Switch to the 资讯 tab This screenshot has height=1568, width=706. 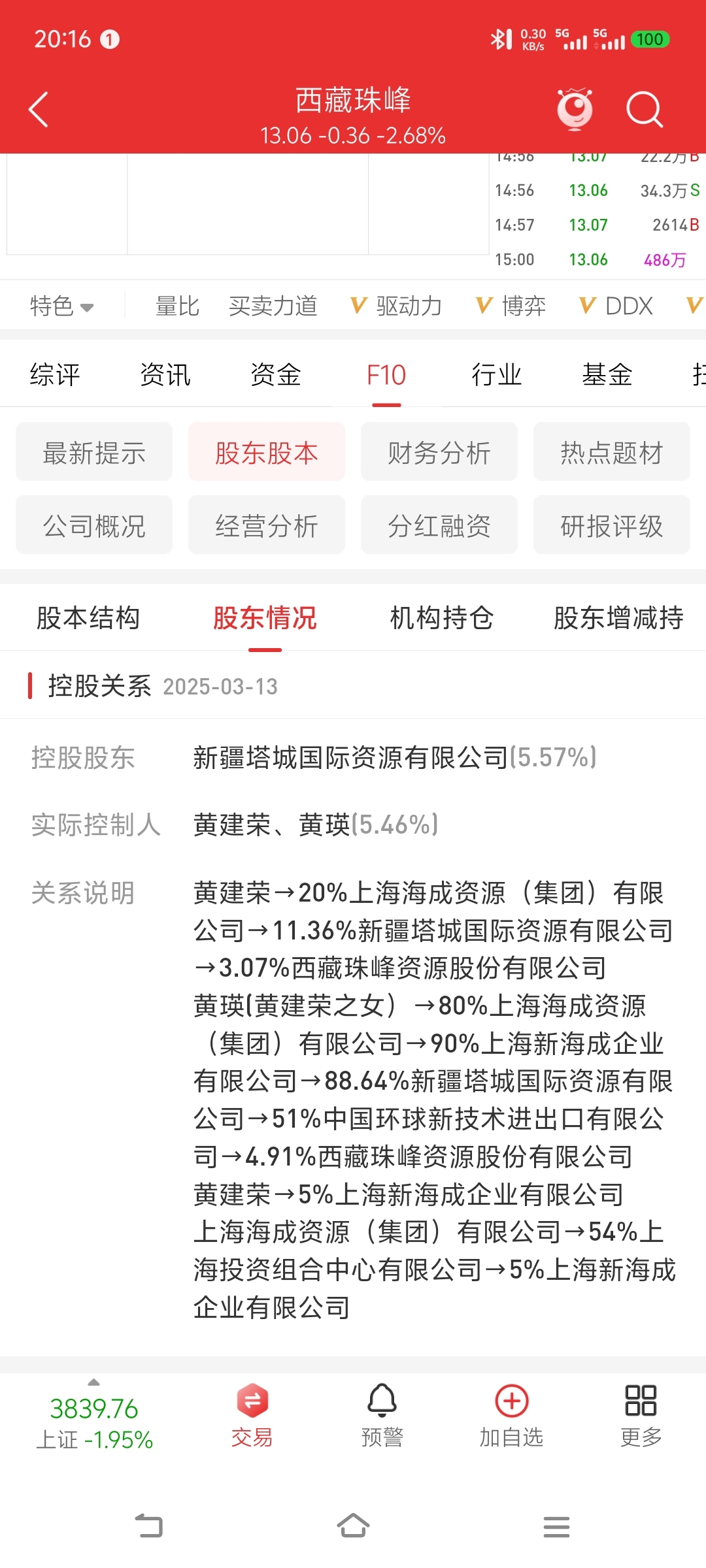pyautogui.click(x=165, y=375)
